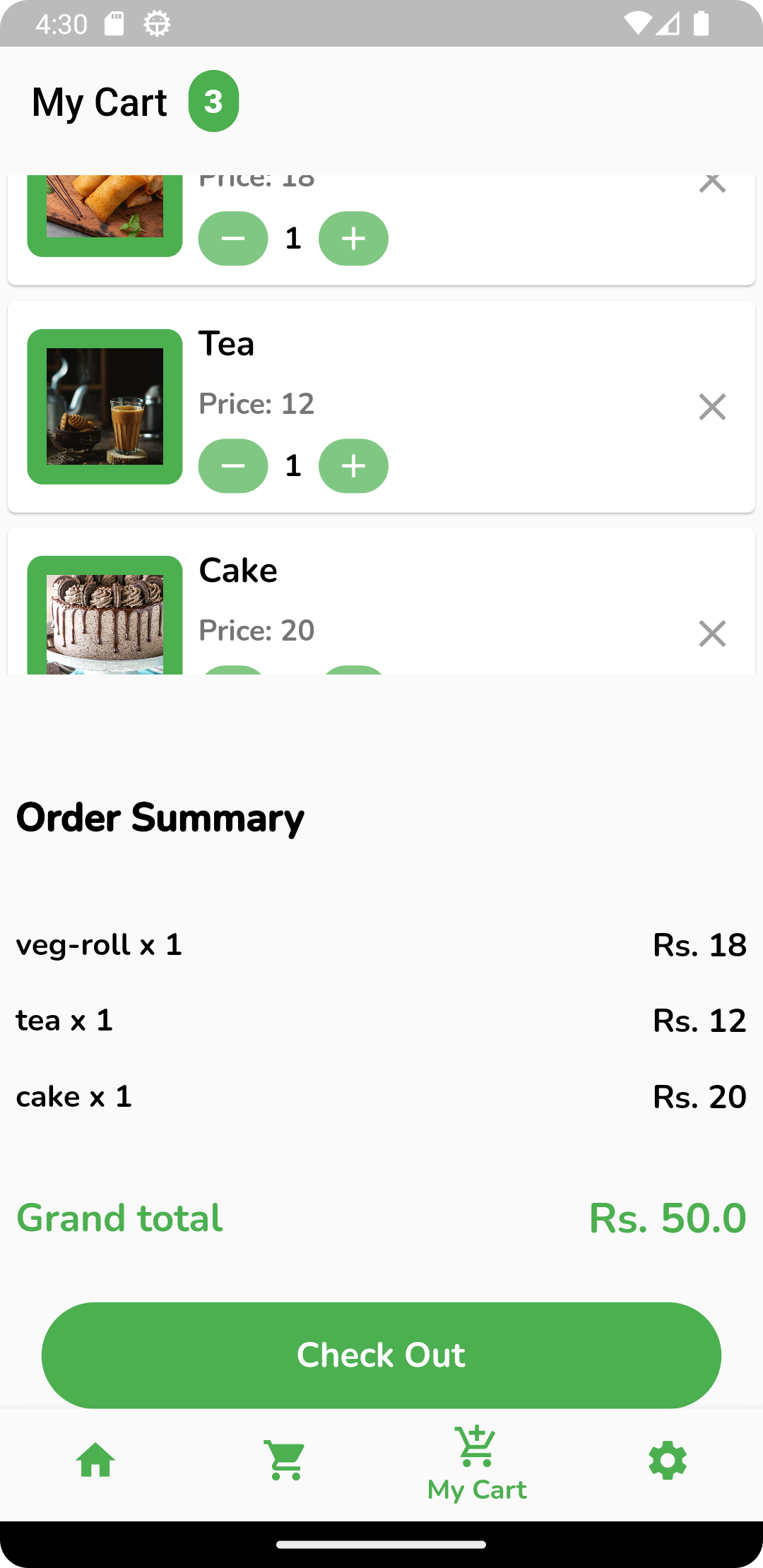763x1568 pixels.
Task: Go to the Home tab
Action: (x=95, y=1461)
